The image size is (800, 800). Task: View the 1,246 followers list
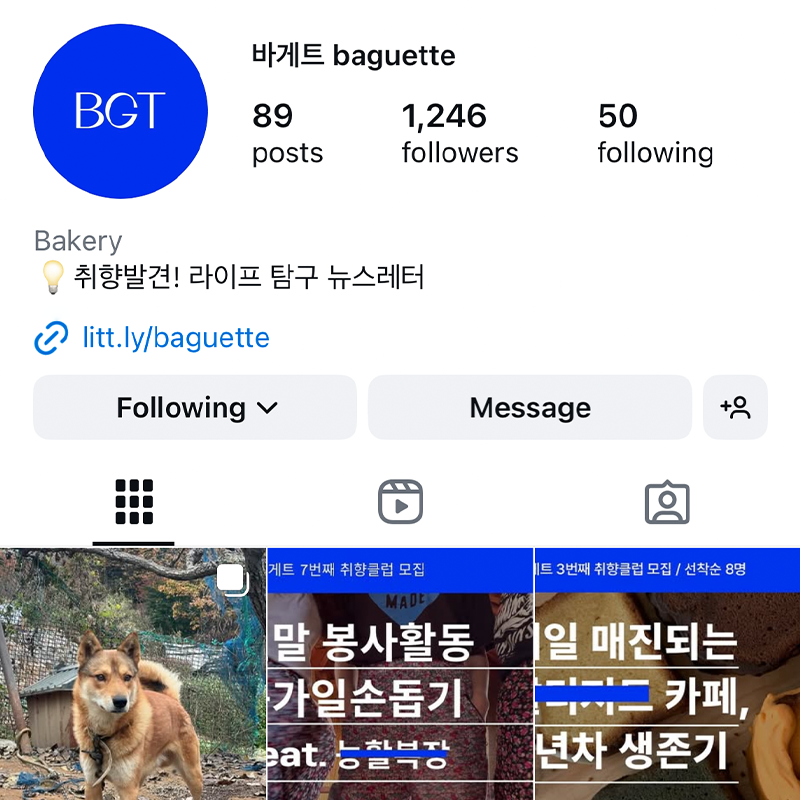460,133
